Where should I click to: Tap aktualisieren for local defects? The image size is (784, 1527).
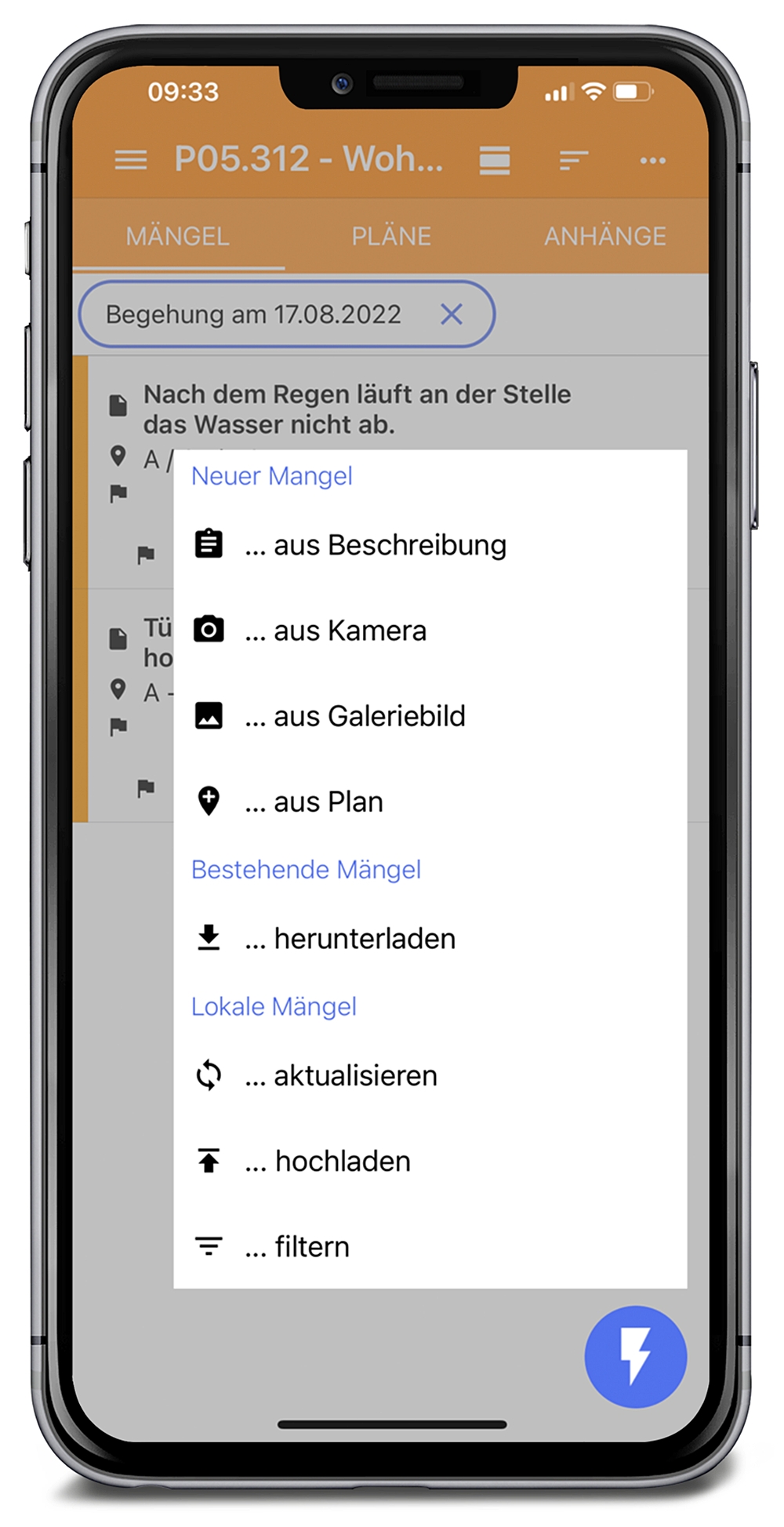341,1075
